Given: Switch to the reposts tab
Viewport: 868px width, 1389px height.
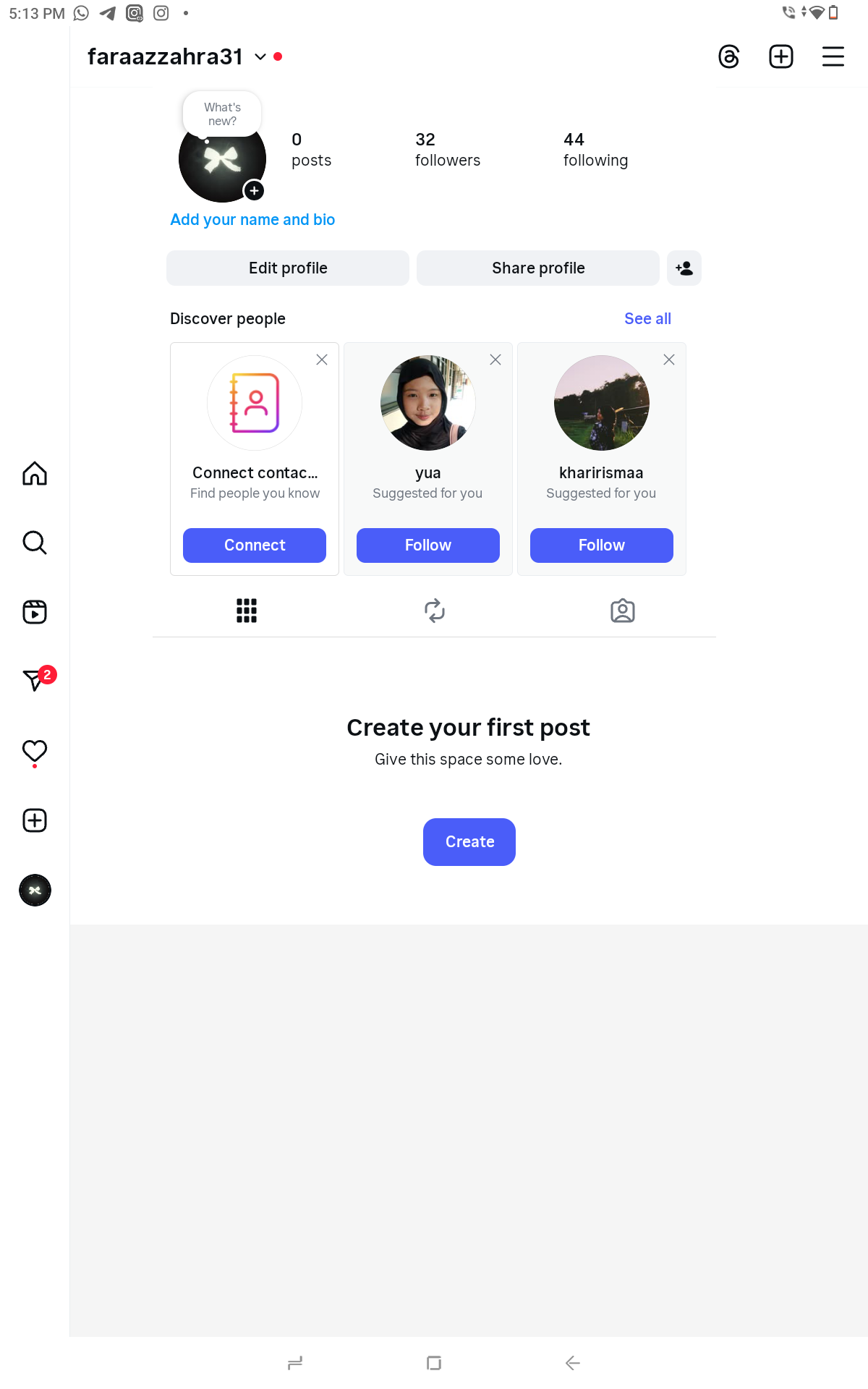Looking at the screenshot, I should 435,611.
